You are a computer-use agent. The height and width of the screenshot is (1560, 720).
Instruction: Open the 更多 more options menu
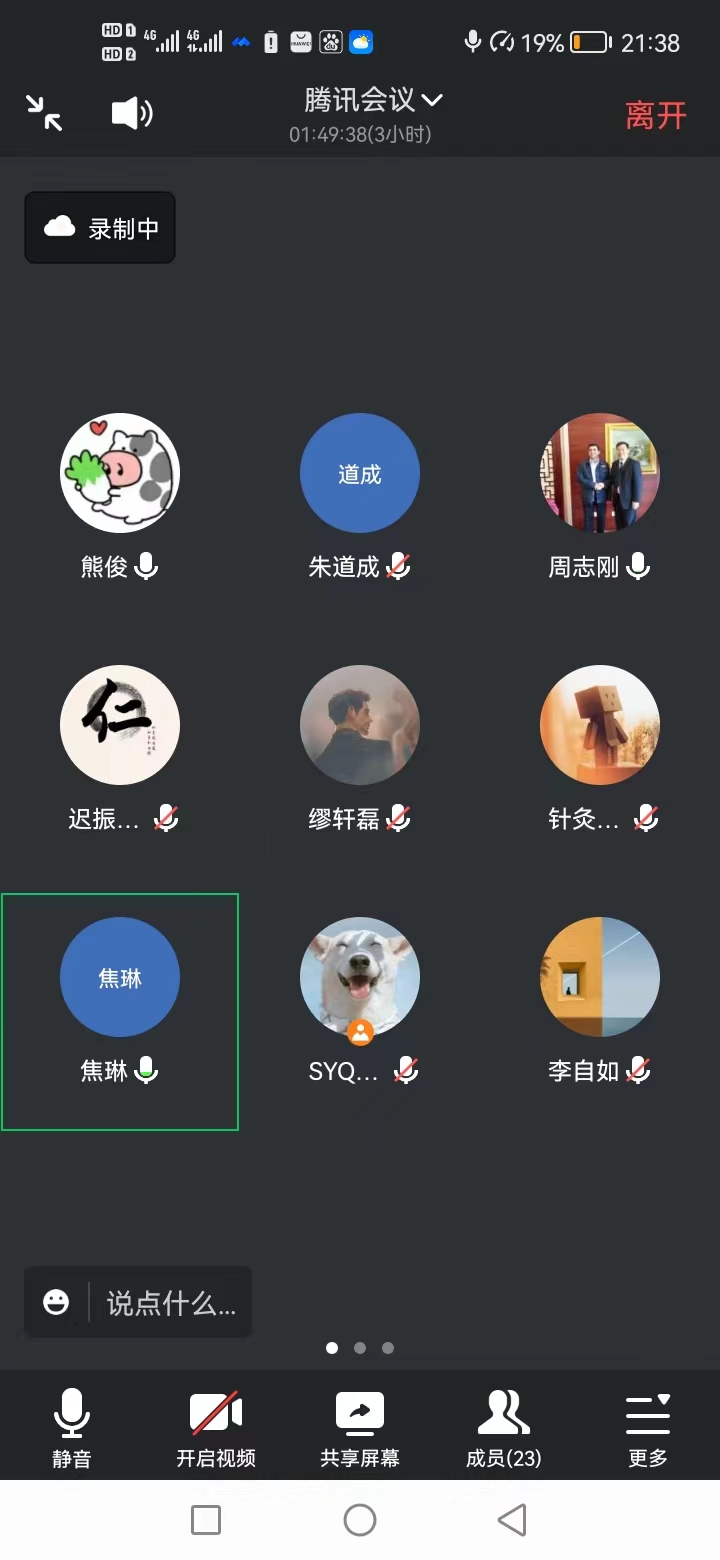[648, 1427]
